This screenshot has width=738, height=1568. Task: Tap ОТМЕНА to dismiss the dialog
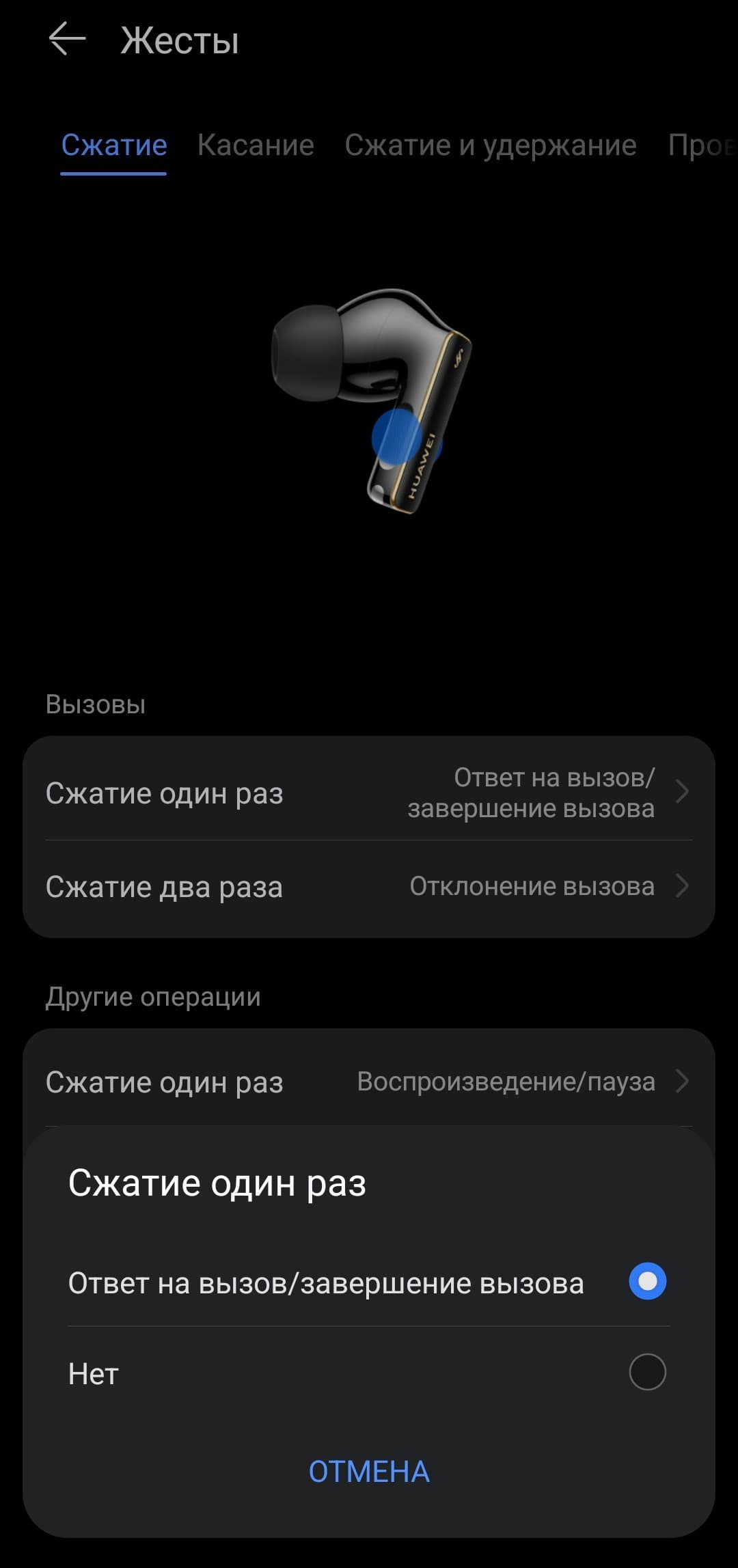369,1472
